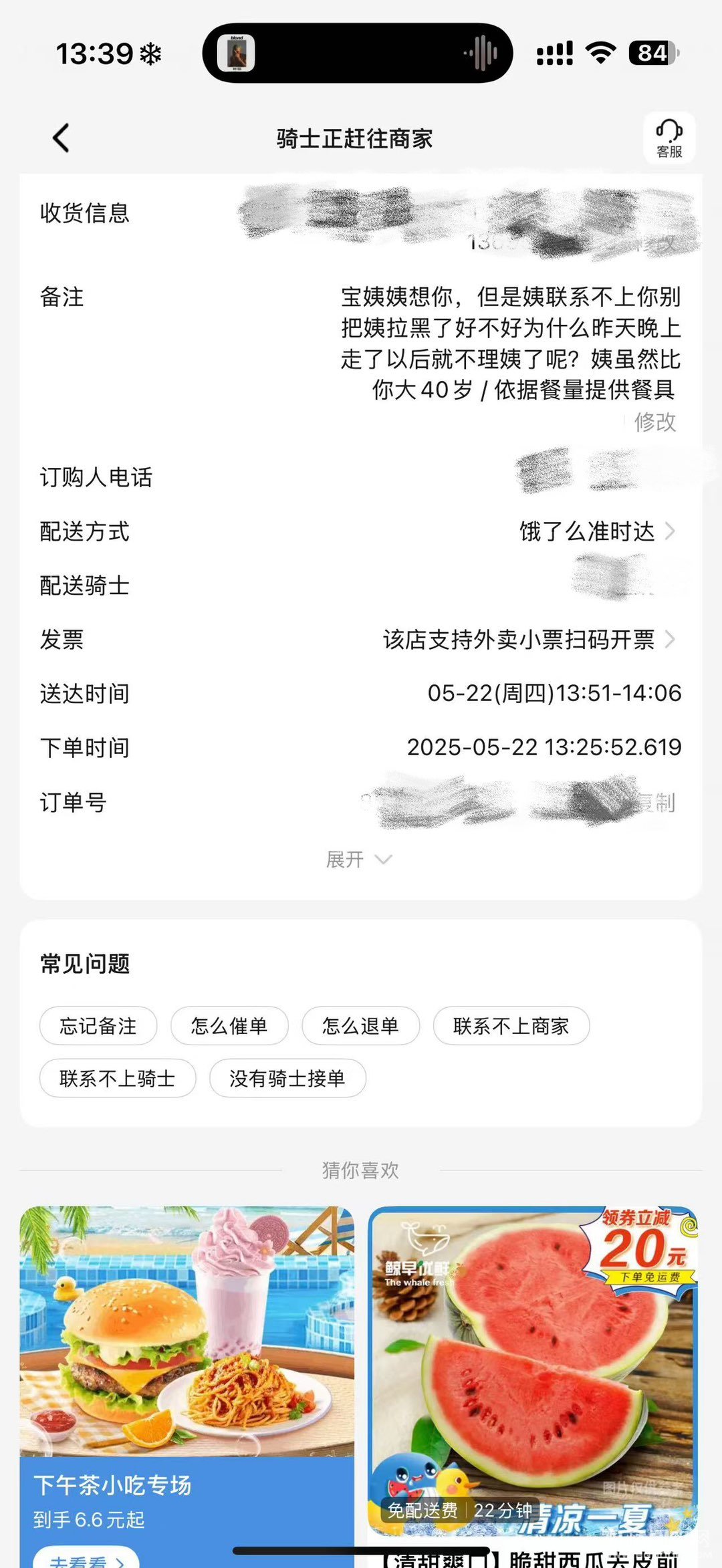This screenshot has width=722, height=1568.
Task: Select the 没有骑士接单 chip
Action: 287,1078
